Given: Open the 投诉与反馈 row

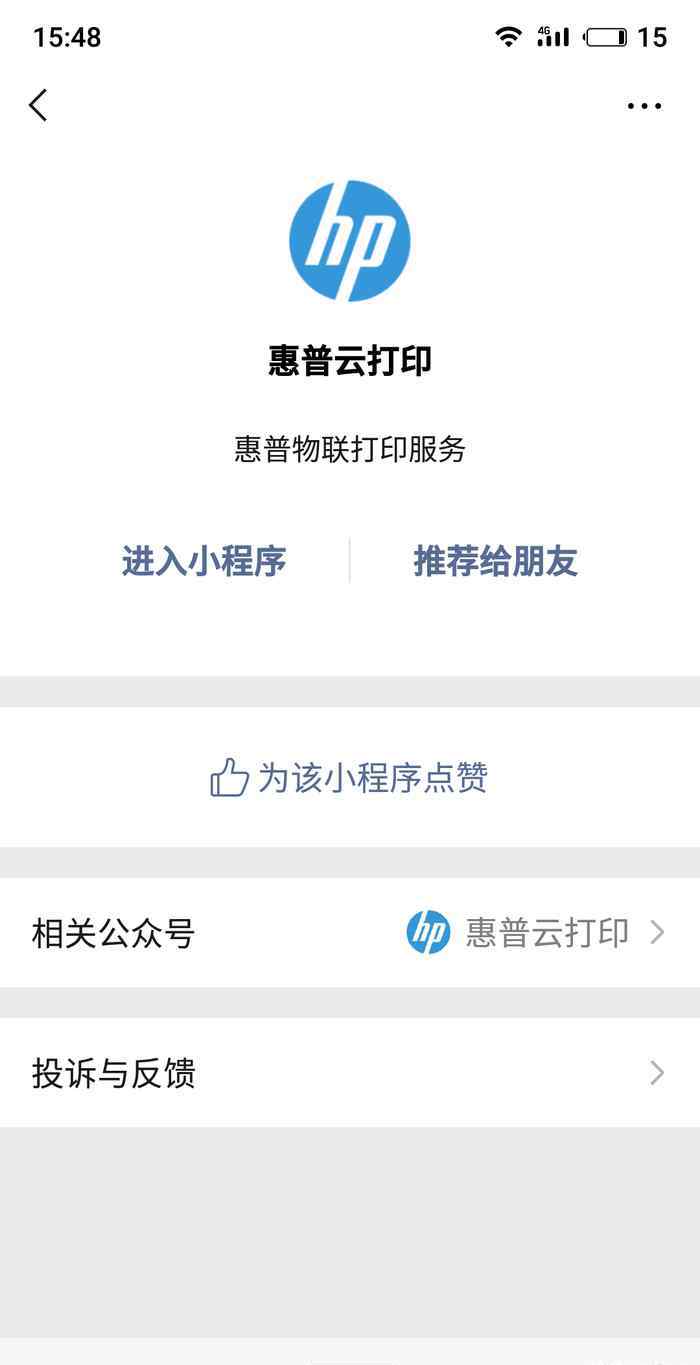Looking at the screenshot, I should coord(350,1073).
